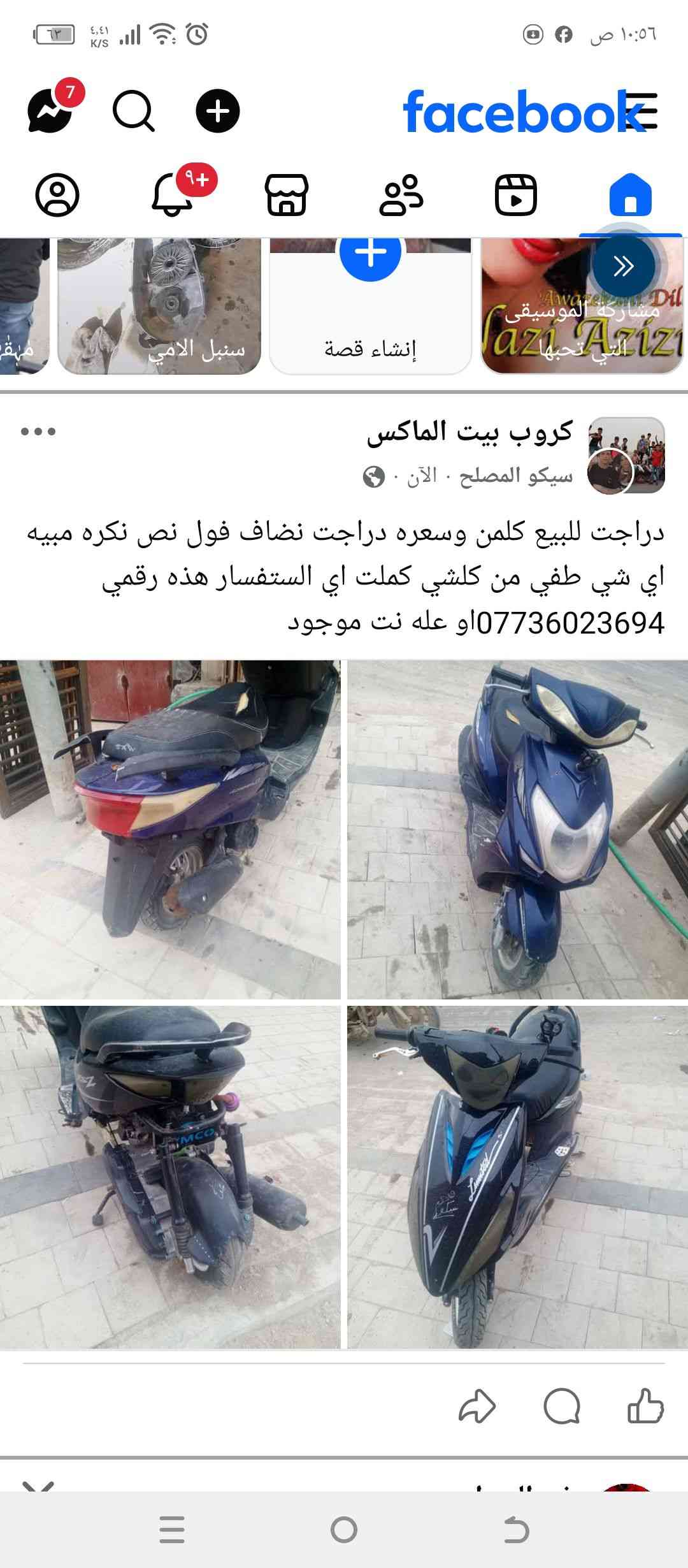Comment on the scooters post
This screenshot has height=1568, width=688.
[x=561, y=1405]
